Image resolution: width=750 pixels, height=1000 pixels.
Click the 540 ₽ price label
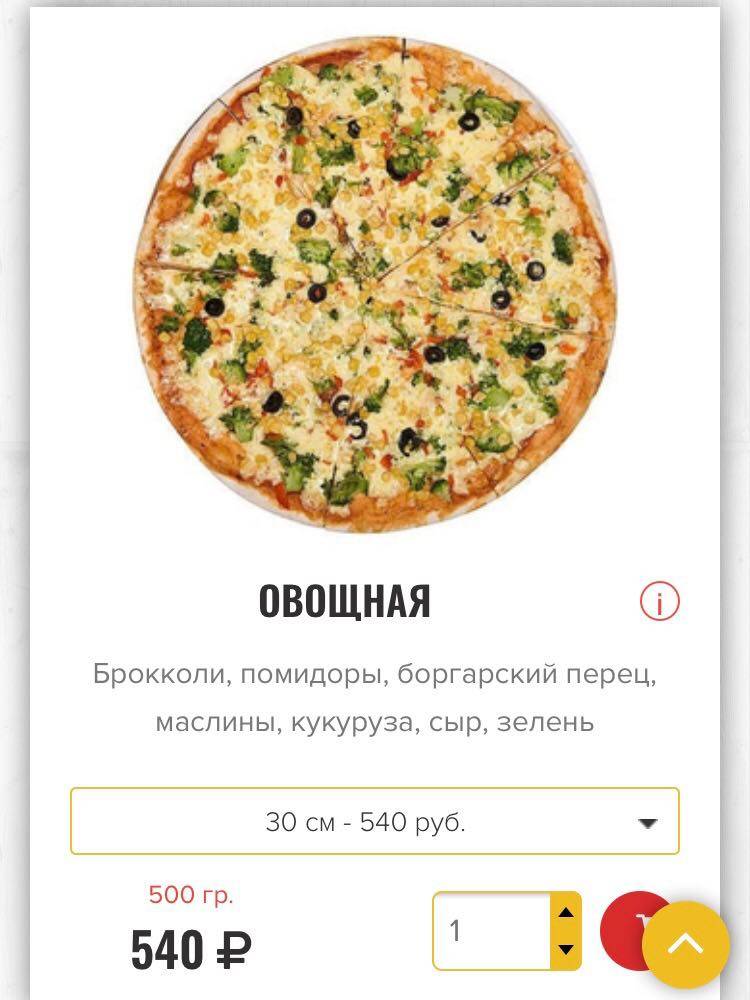pos(190,950)
